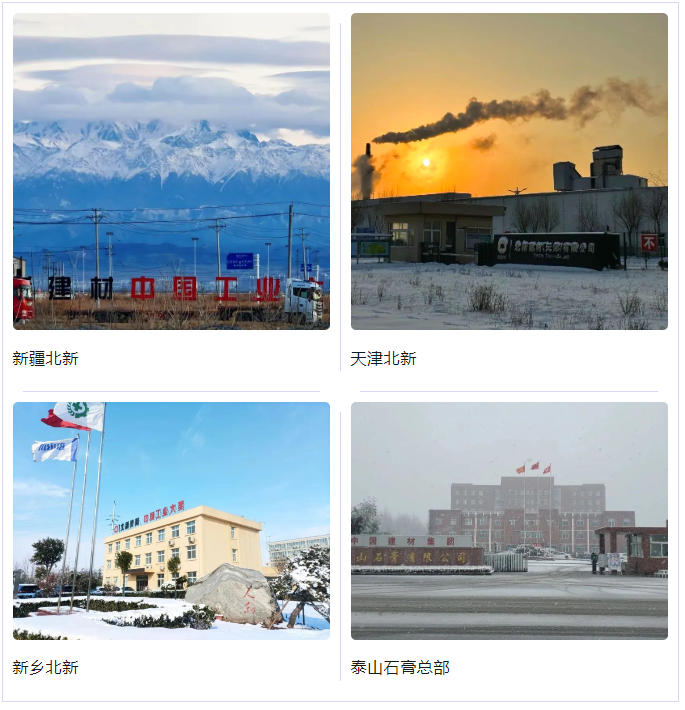Select the 新乡北新 picture tile
685x710 pixels.
click(x=171, y=520)
